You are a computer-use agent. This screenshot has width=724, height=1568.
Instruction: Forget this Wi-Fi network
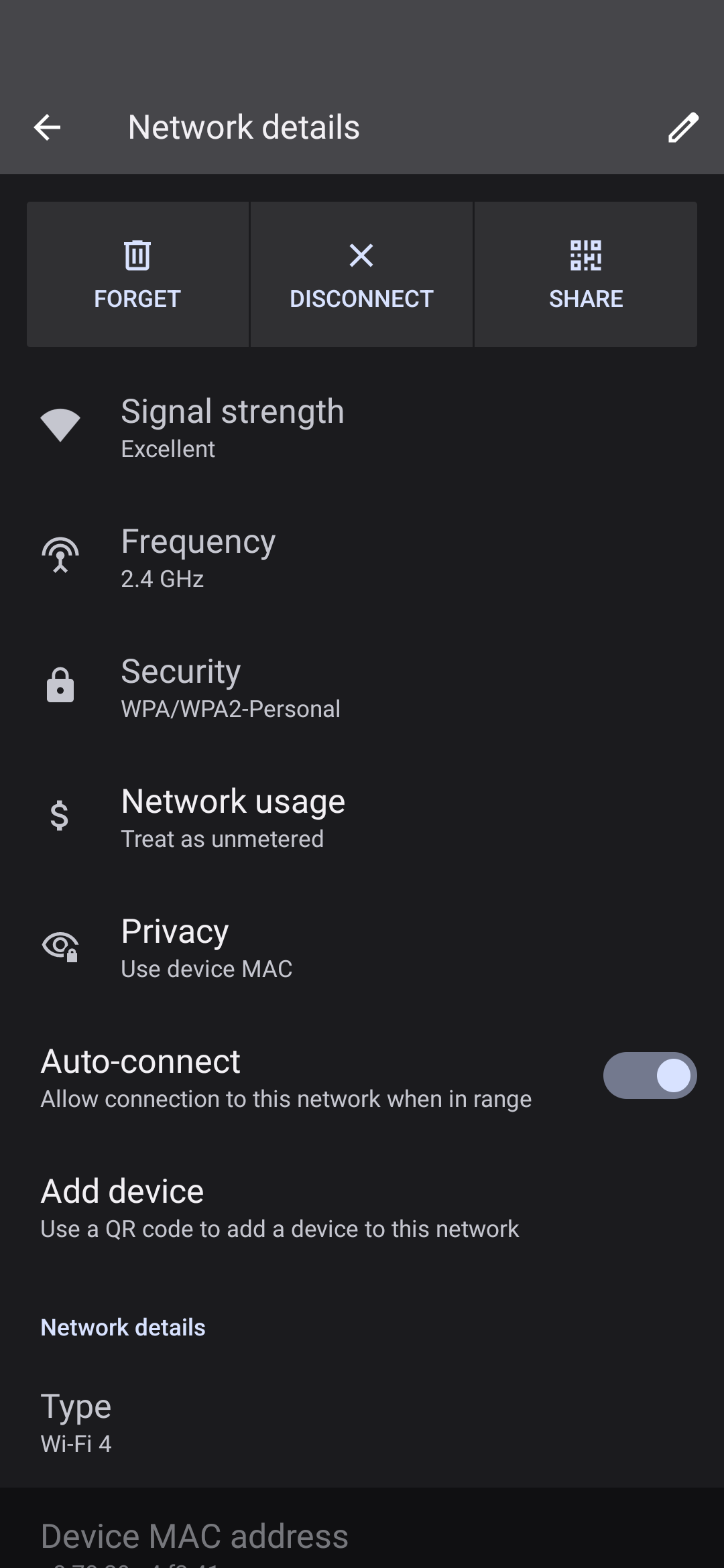[x=137, y=275]
